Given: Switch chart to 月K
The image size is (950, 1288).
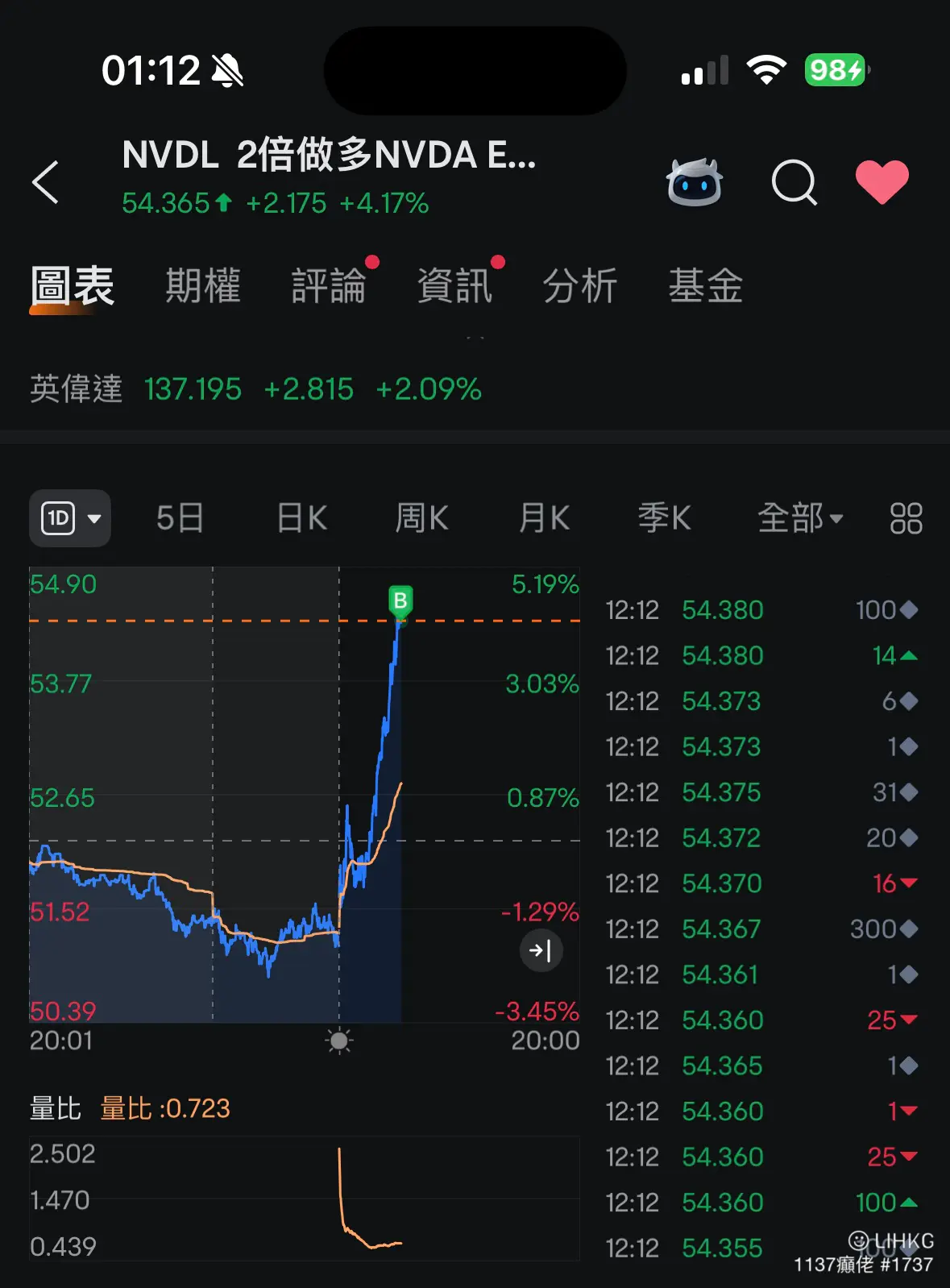Looking at the screenshot, I should (544, 518).
